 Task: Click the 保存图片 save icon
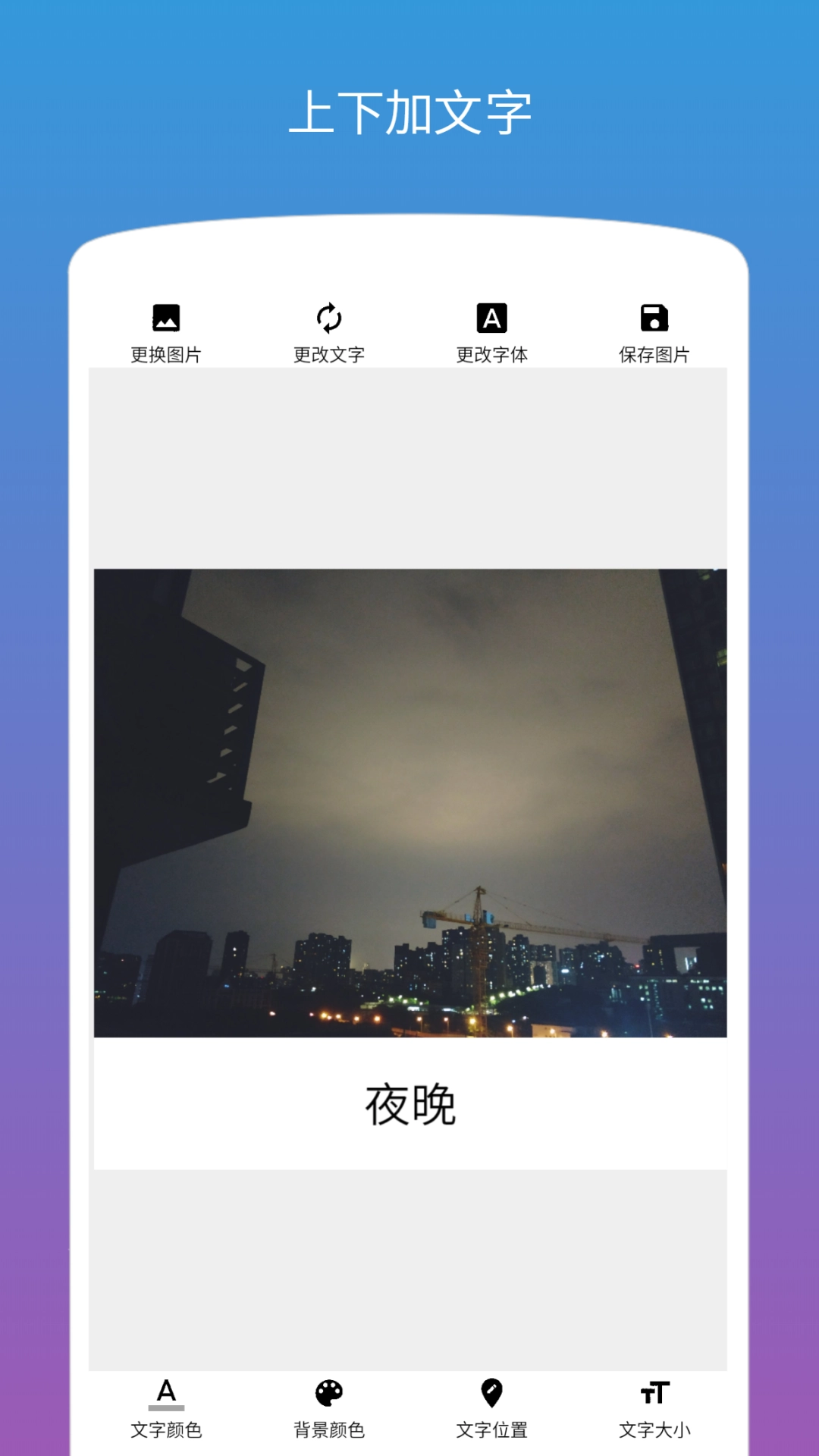(x=654, y=317)
